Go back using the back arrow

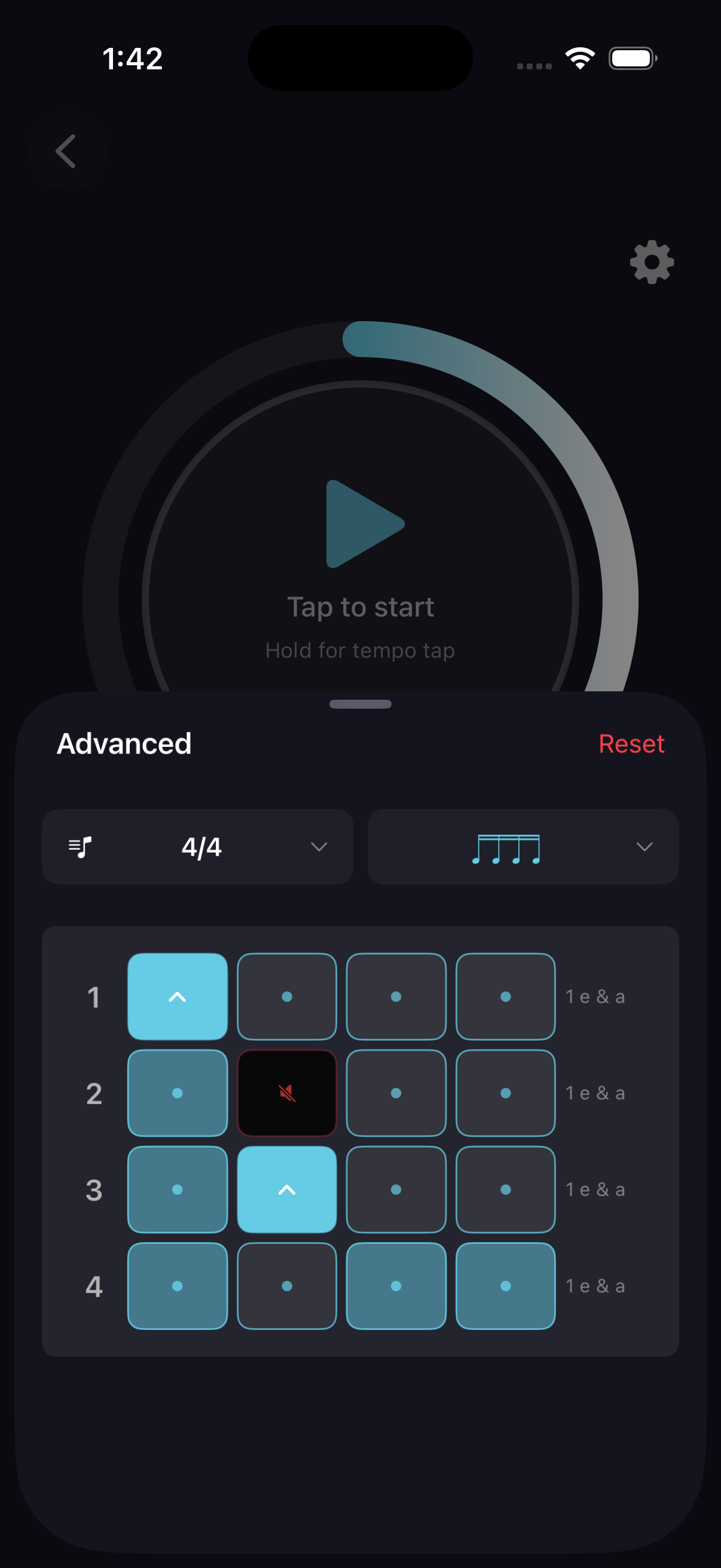(67, 151)
